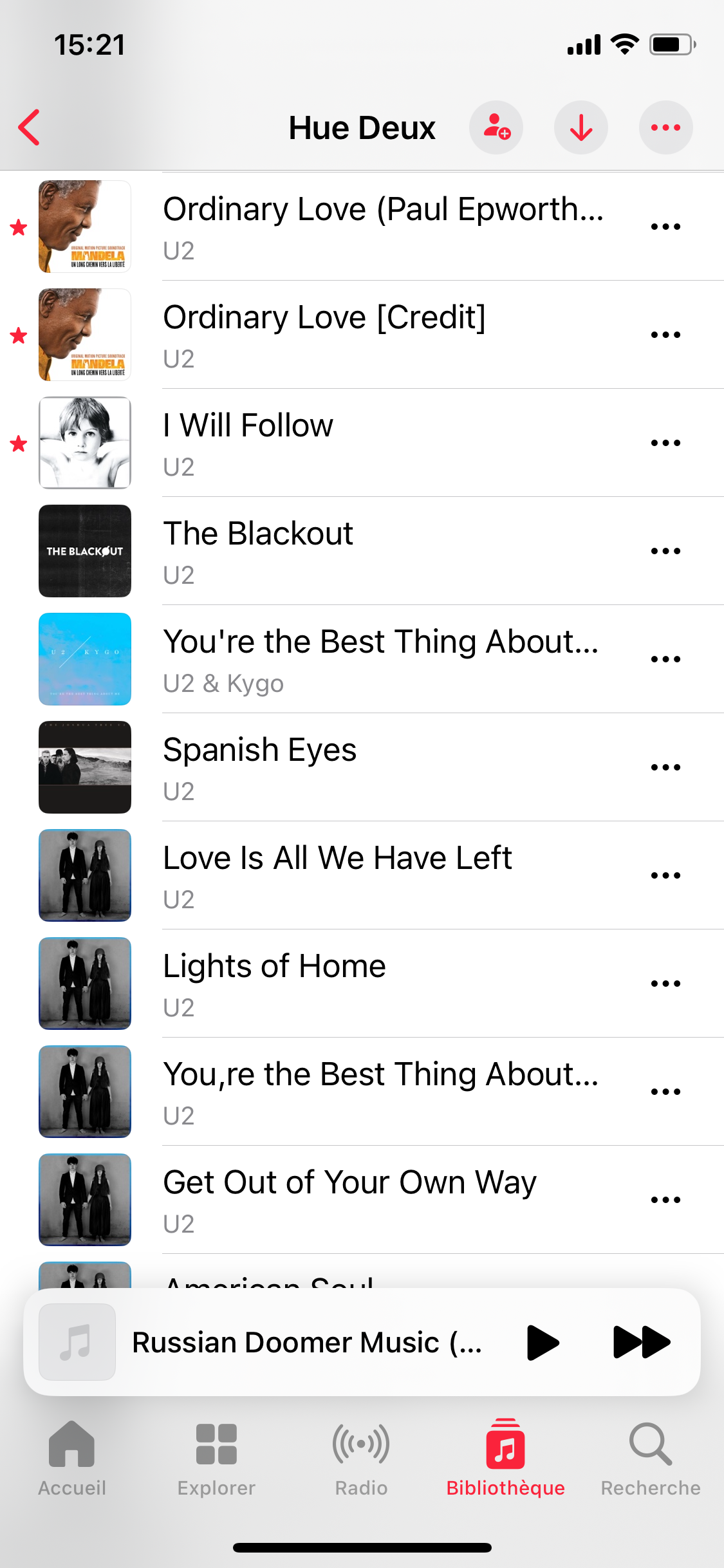Image resolution: width=724 pixels, height=1568 pixels.
Task: Open the Recherche tab
Action: pyautogui.click(x=651, y=1459)
